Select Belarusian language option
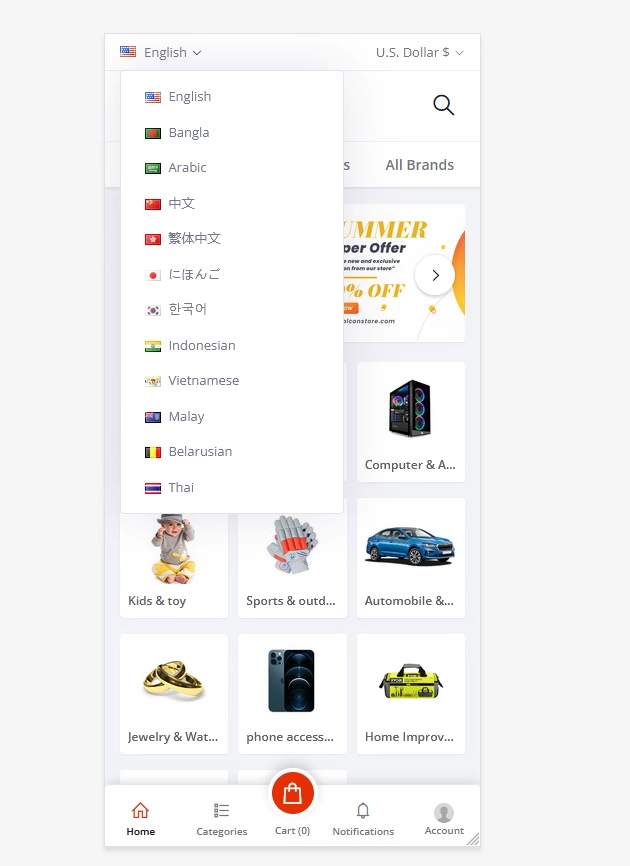630x866 pixels. pos(200,451)
